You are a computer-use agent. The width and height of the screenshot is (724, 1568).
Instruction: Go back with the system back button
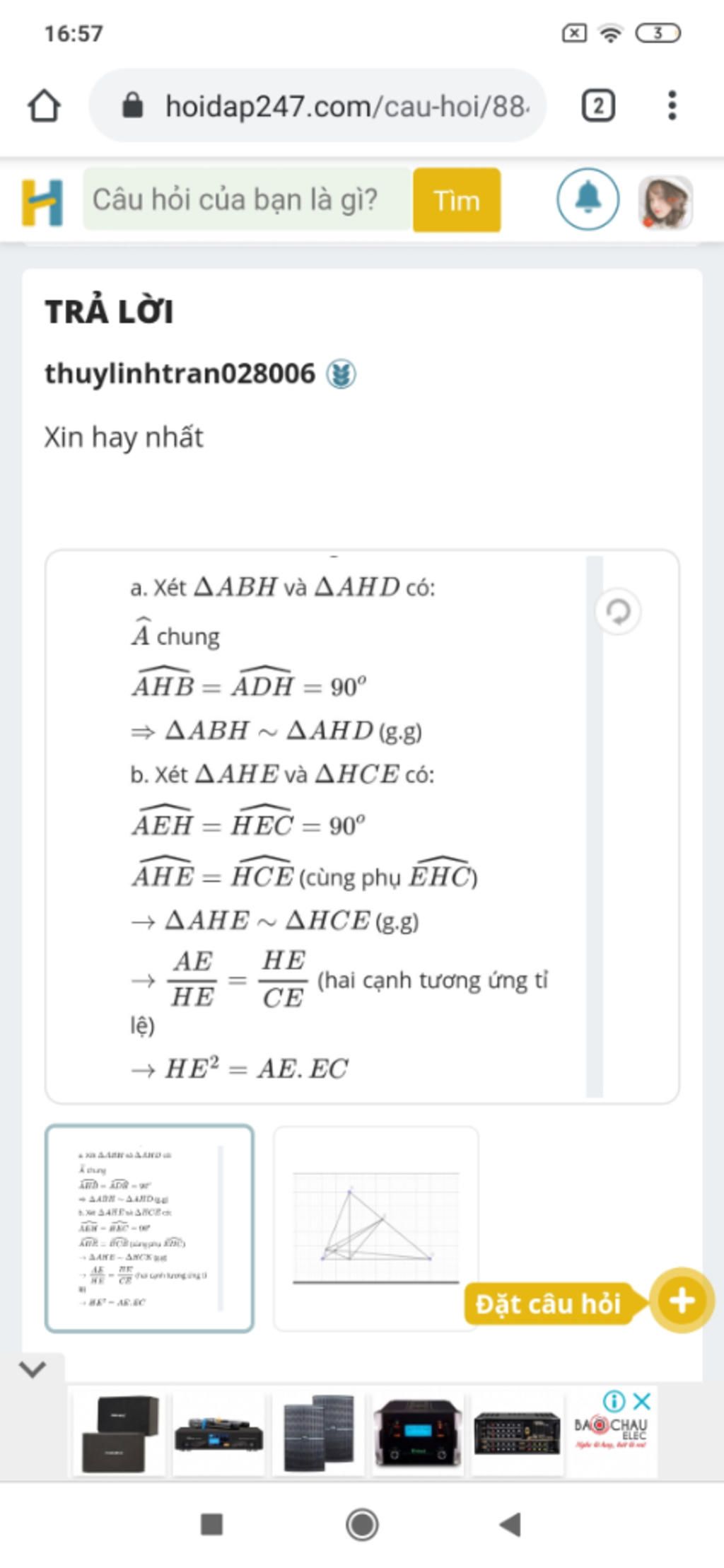click(x=510, y=1524)
